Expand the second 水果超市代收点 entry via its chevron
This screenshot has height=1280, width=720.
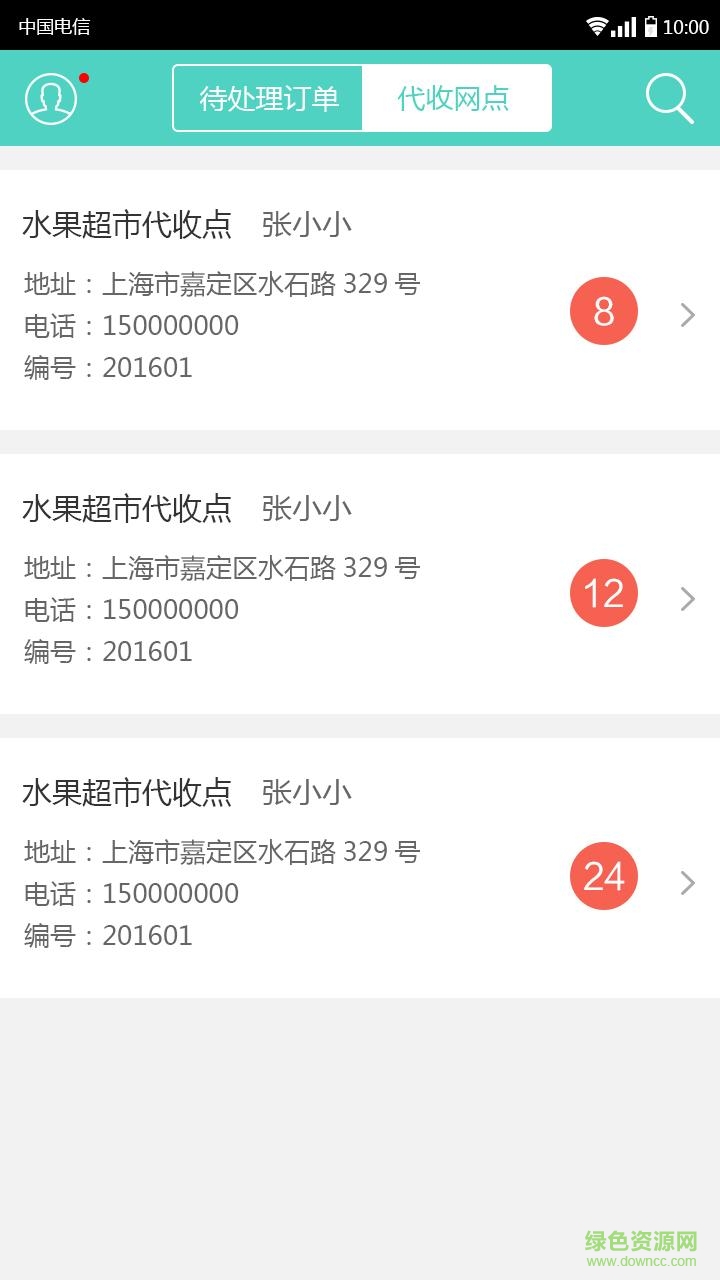click(x=687, y=598)
